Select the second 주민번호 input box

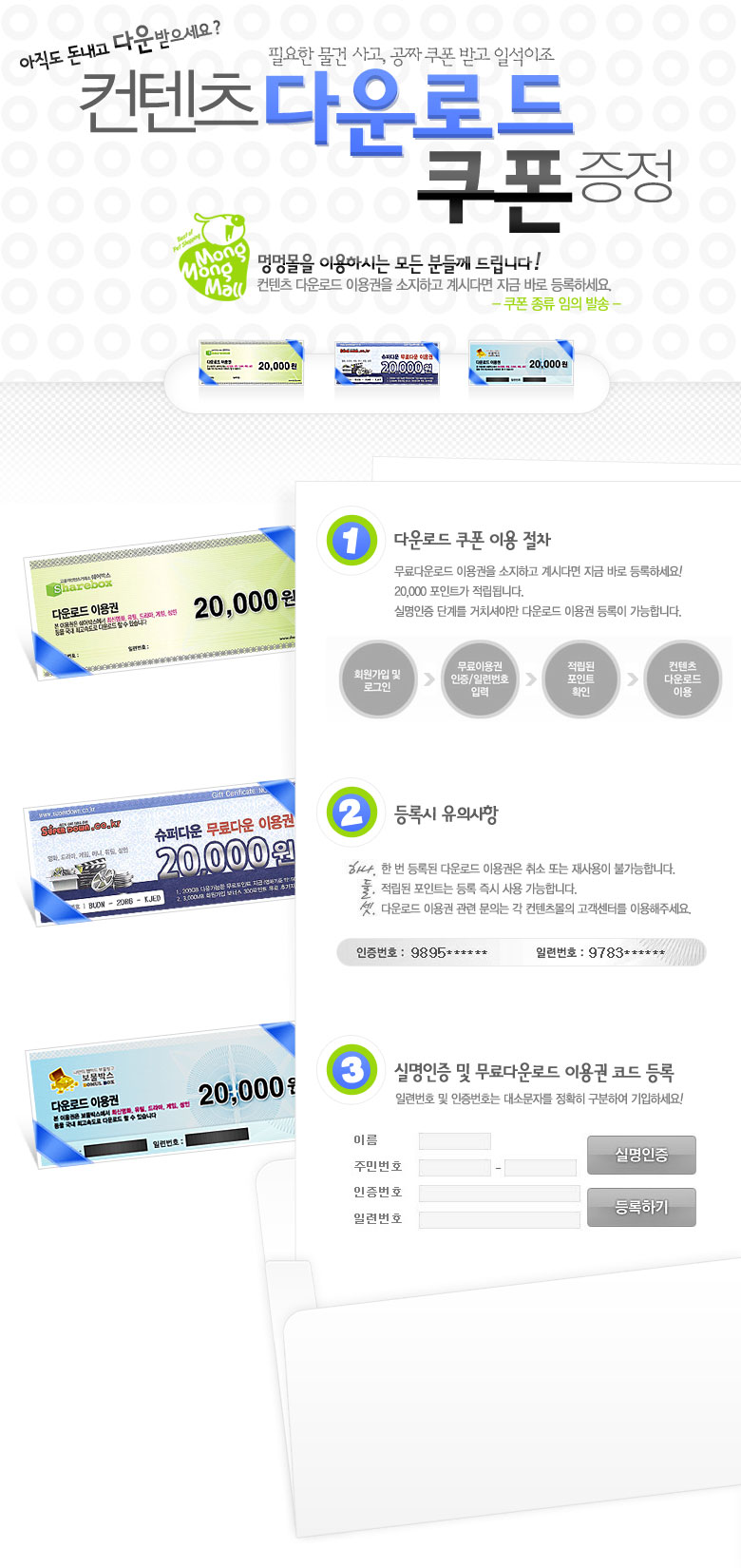[540, 1168]
